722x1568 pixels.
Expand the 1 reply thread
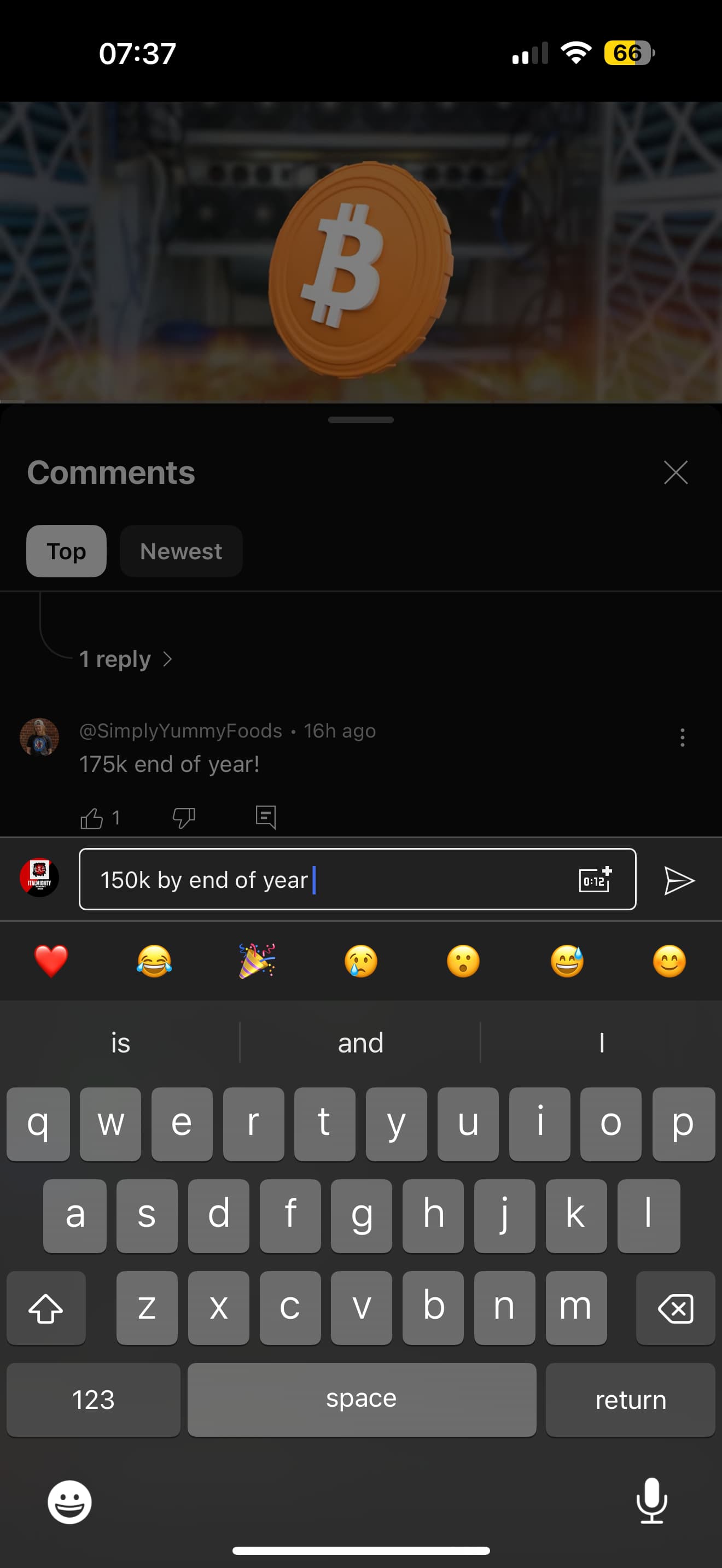[126, 659]
